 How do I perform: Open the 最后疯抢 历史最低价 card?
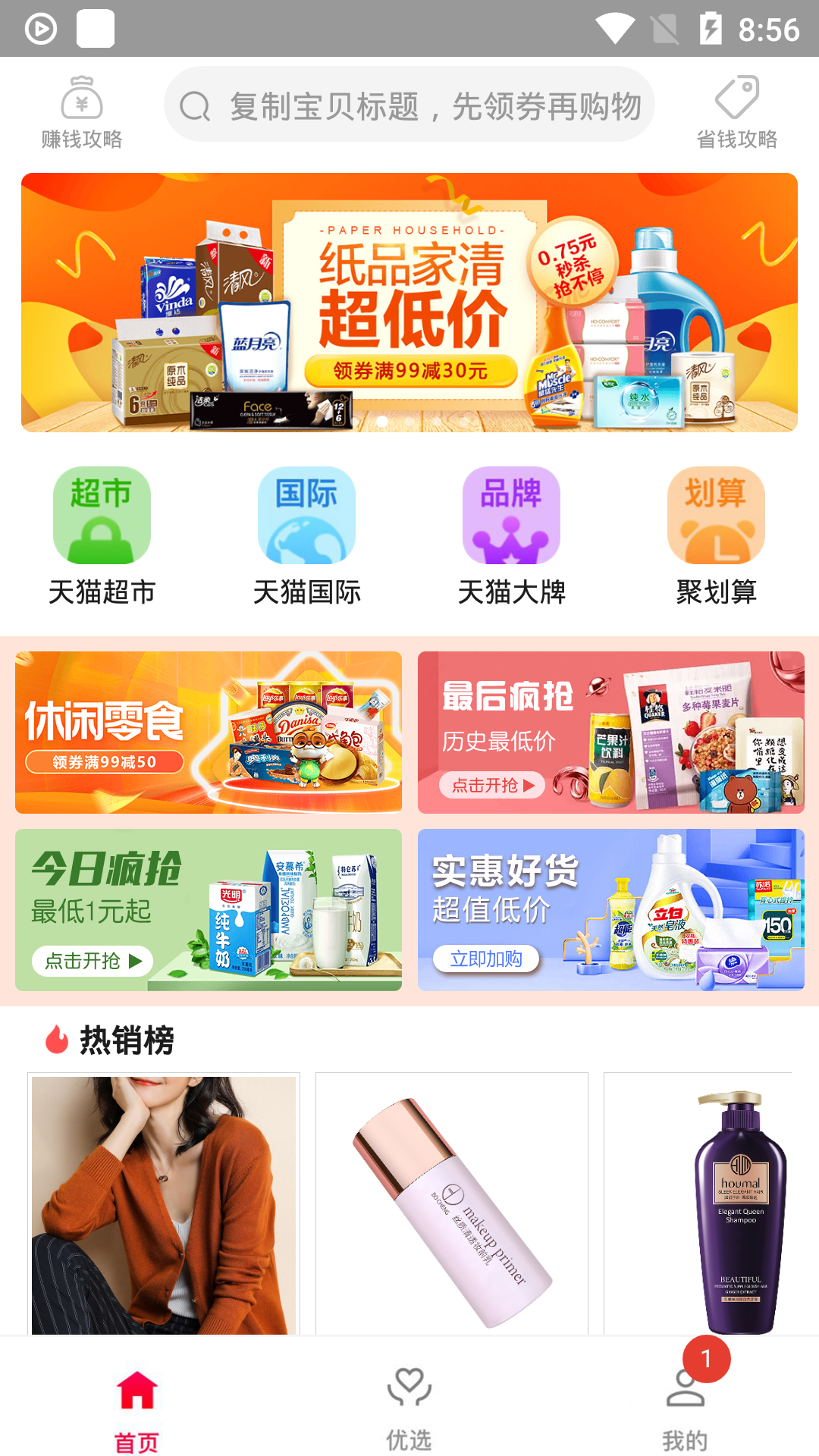click(610, 732)
